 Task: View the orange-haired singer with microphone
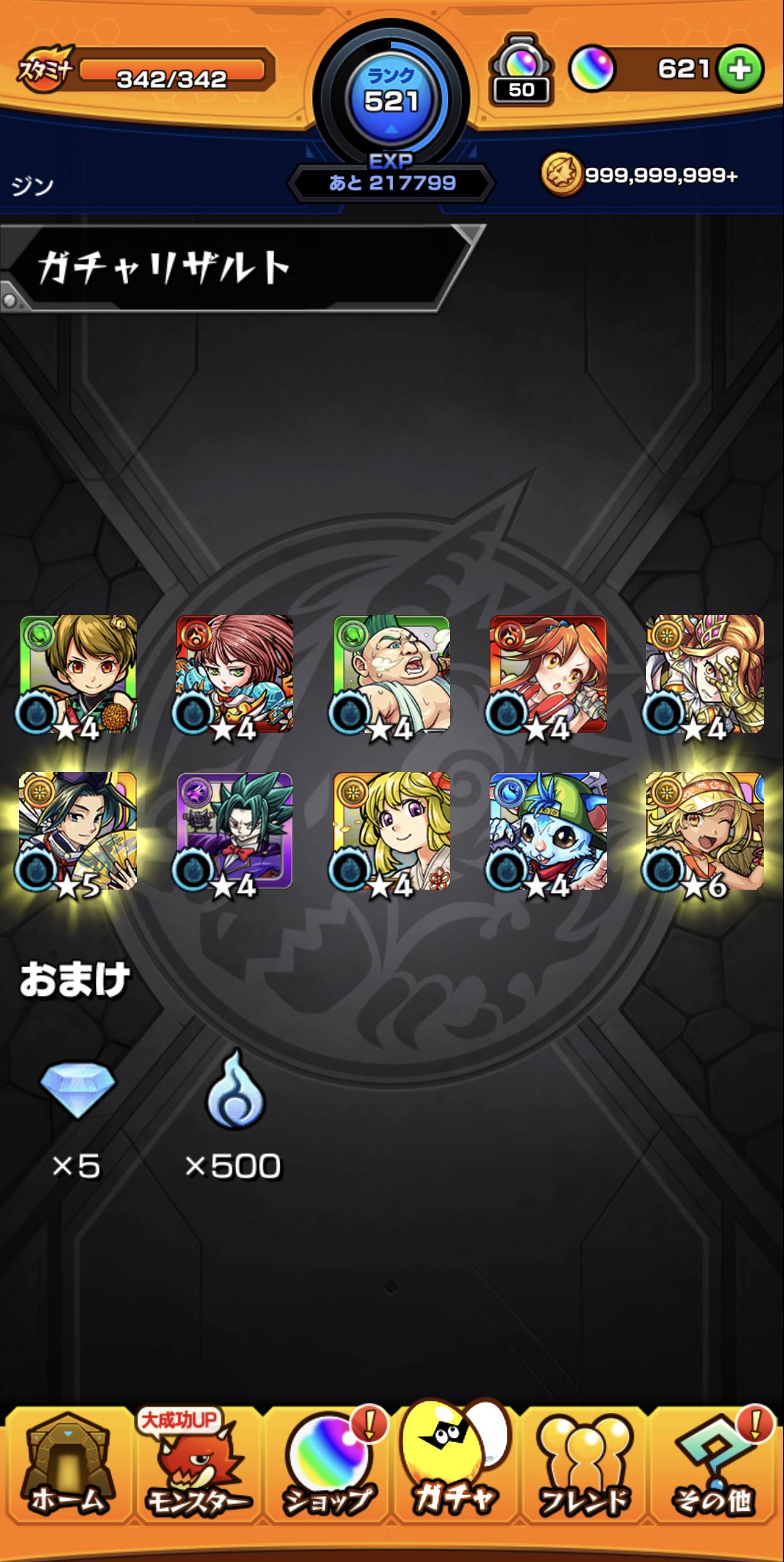pos(548,674)
